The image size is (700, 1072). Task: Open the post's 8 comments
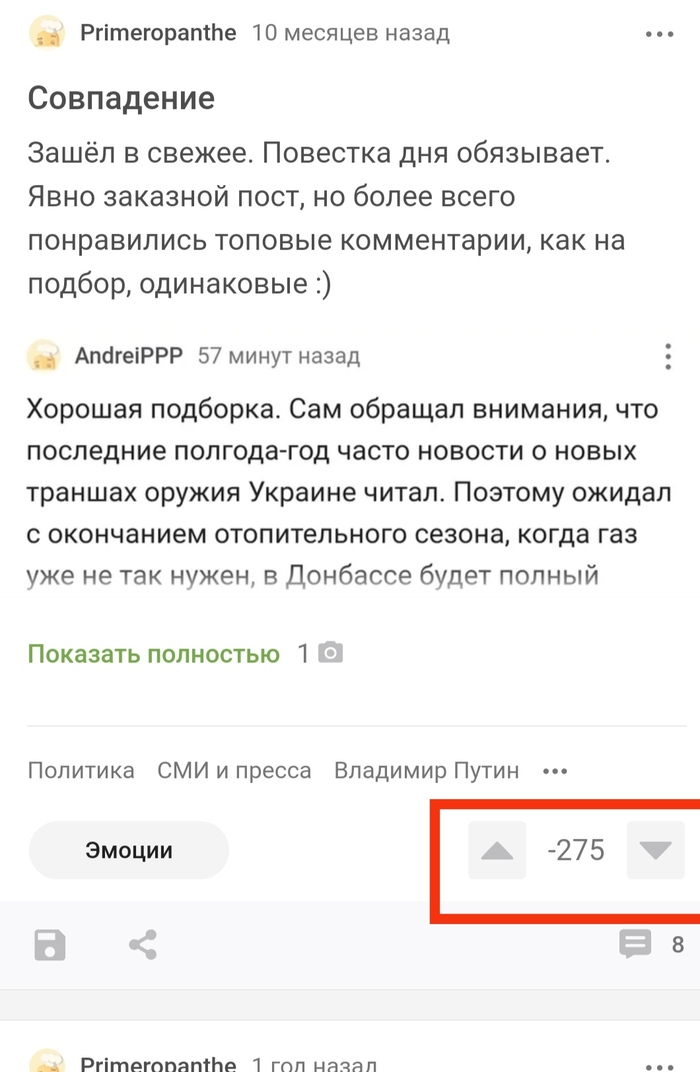[x=650, y=943]
